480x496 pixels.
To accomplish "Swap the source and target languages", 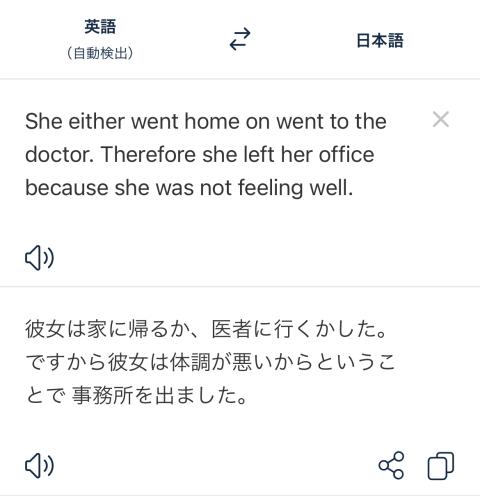I will (240, 39).
